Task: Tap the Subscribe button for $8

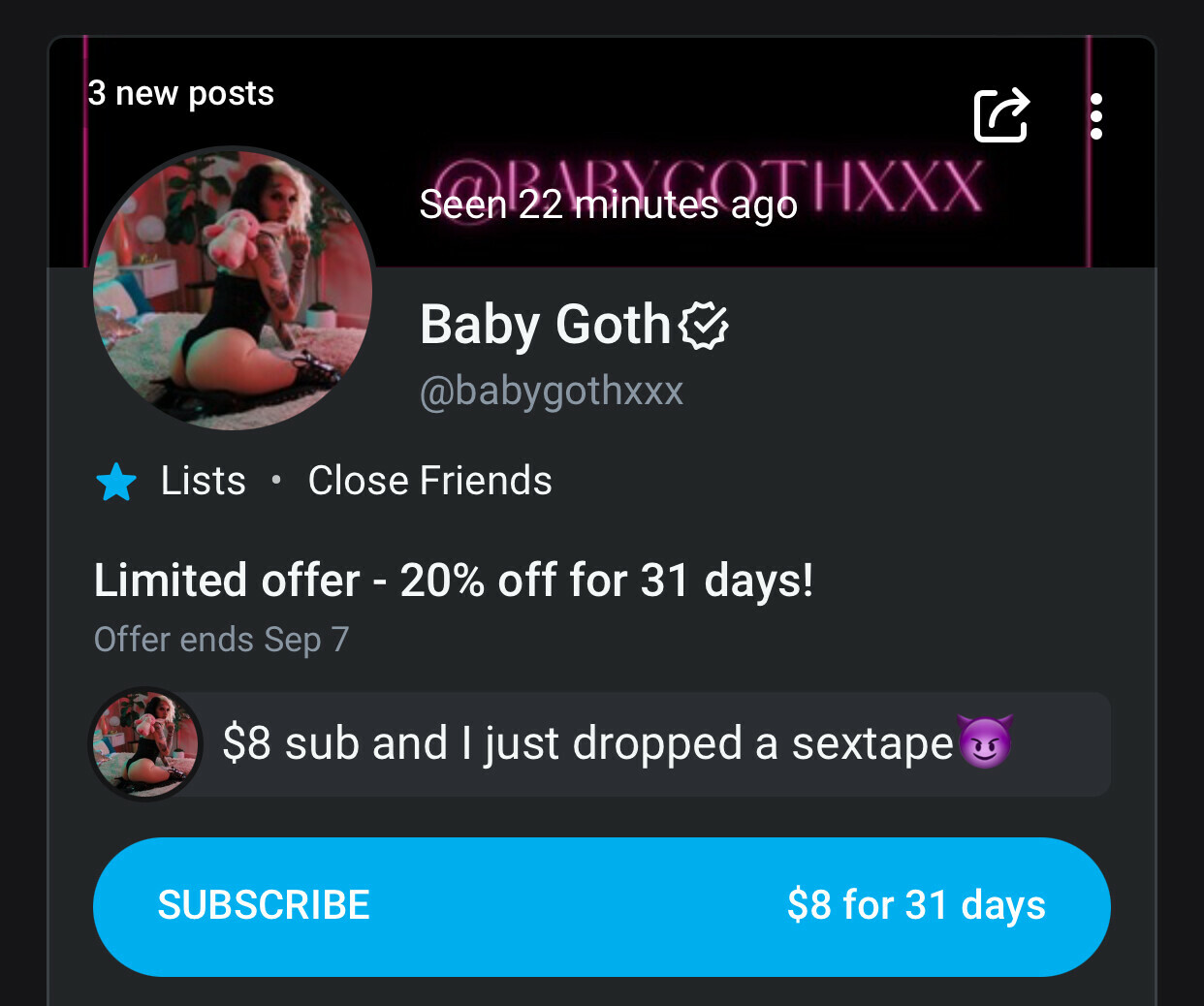Action: pos(601,906)
